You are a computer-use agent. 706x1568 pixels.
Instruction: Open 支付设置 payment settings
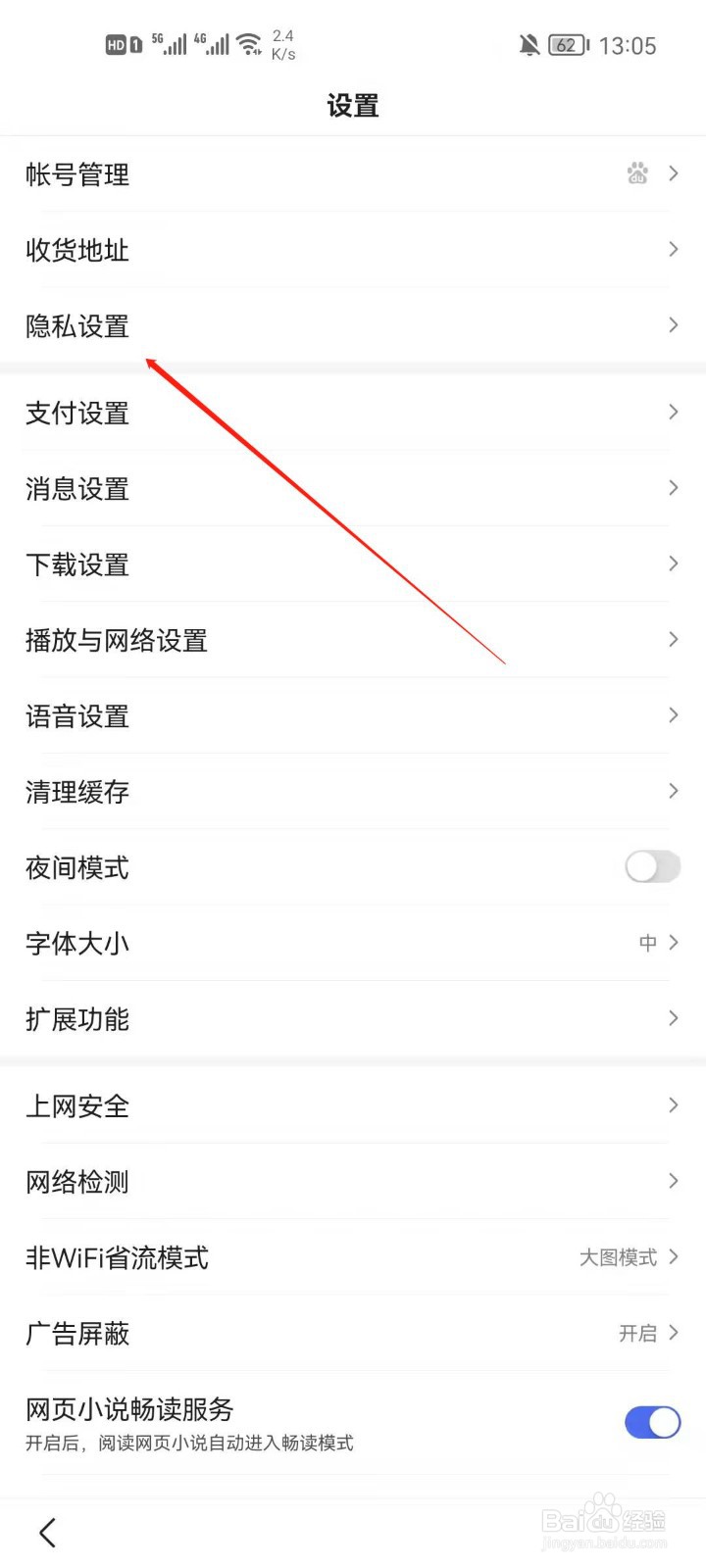tap(353, 414)
